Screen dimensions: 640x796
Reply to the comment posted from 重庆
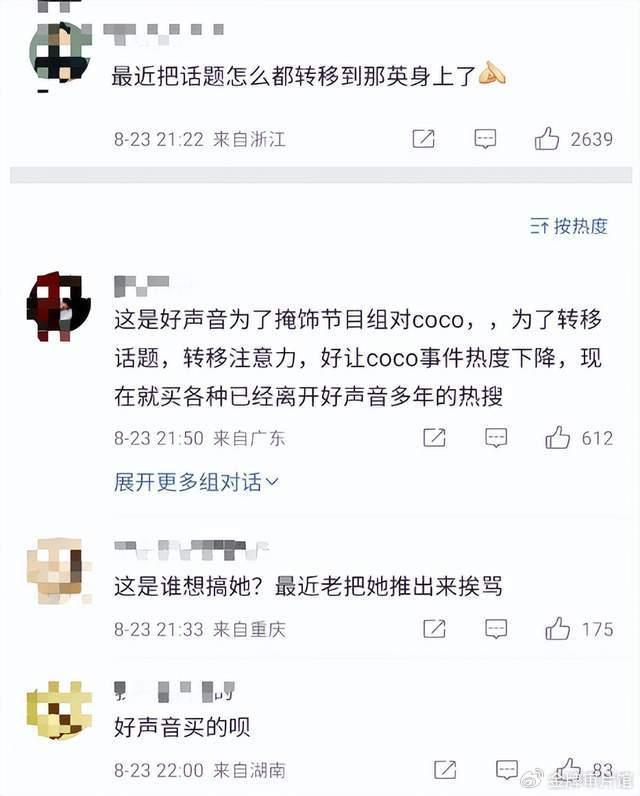pyautogui.click(x=496, y=629)
